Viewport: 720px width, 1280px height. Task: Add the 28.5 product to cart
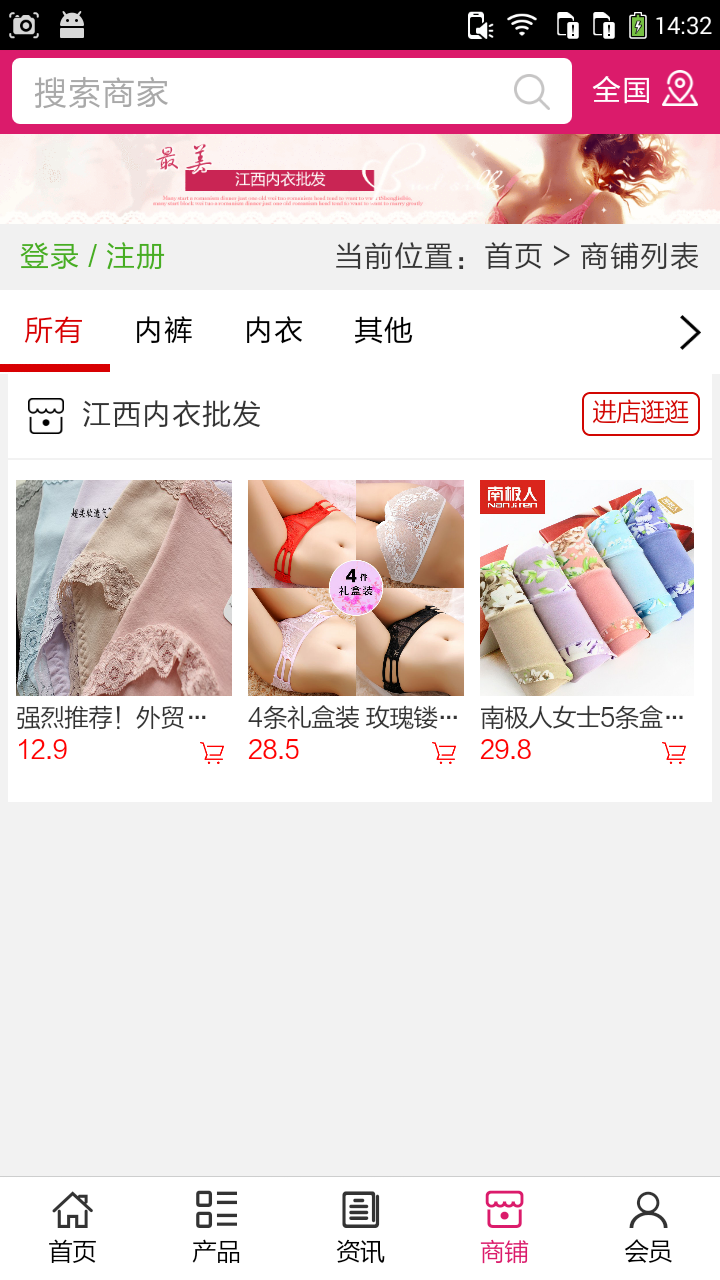click(x=444, y=753)
